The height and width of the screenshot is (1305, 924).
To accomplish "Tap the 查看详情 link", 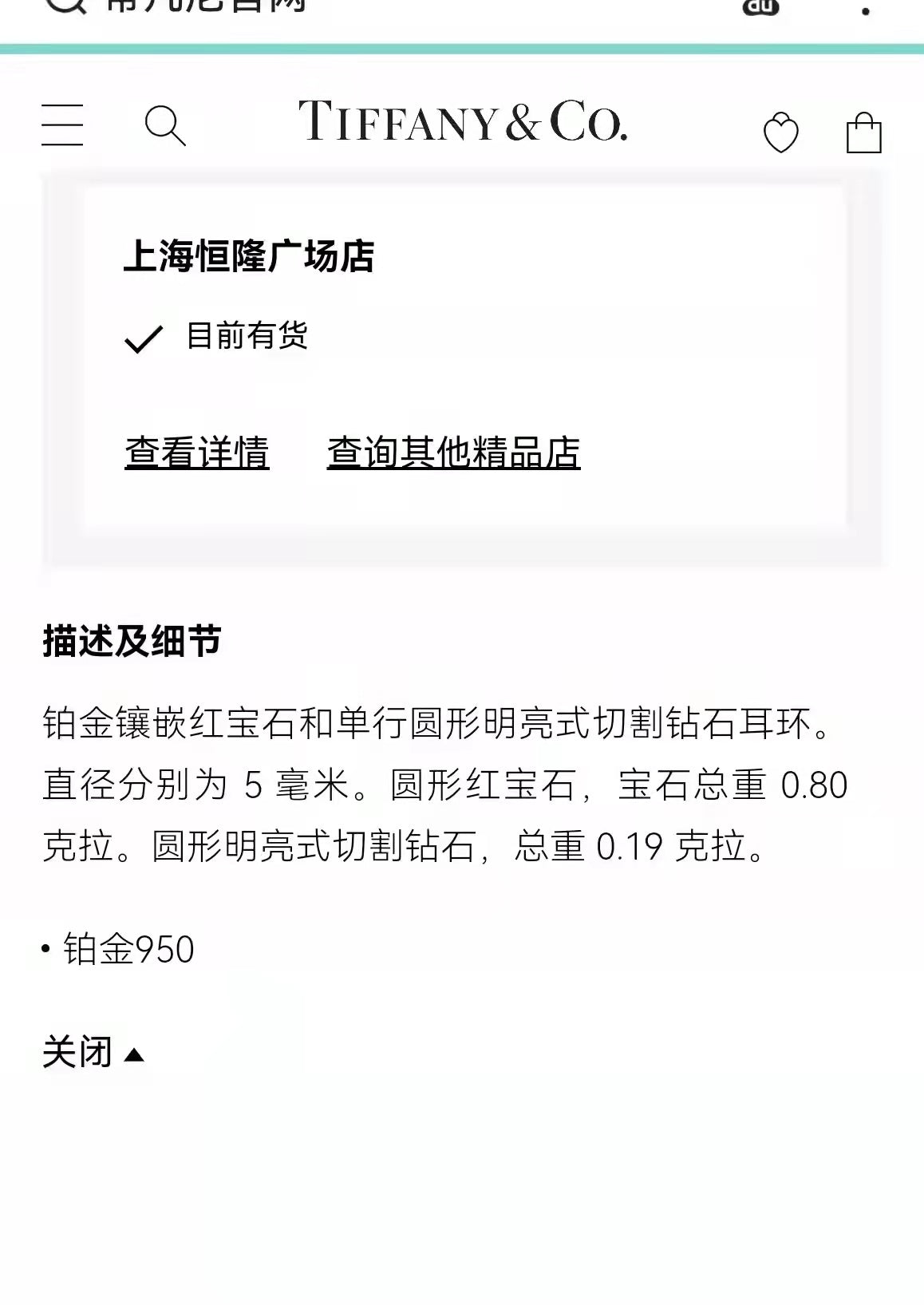I will (197, 453).
